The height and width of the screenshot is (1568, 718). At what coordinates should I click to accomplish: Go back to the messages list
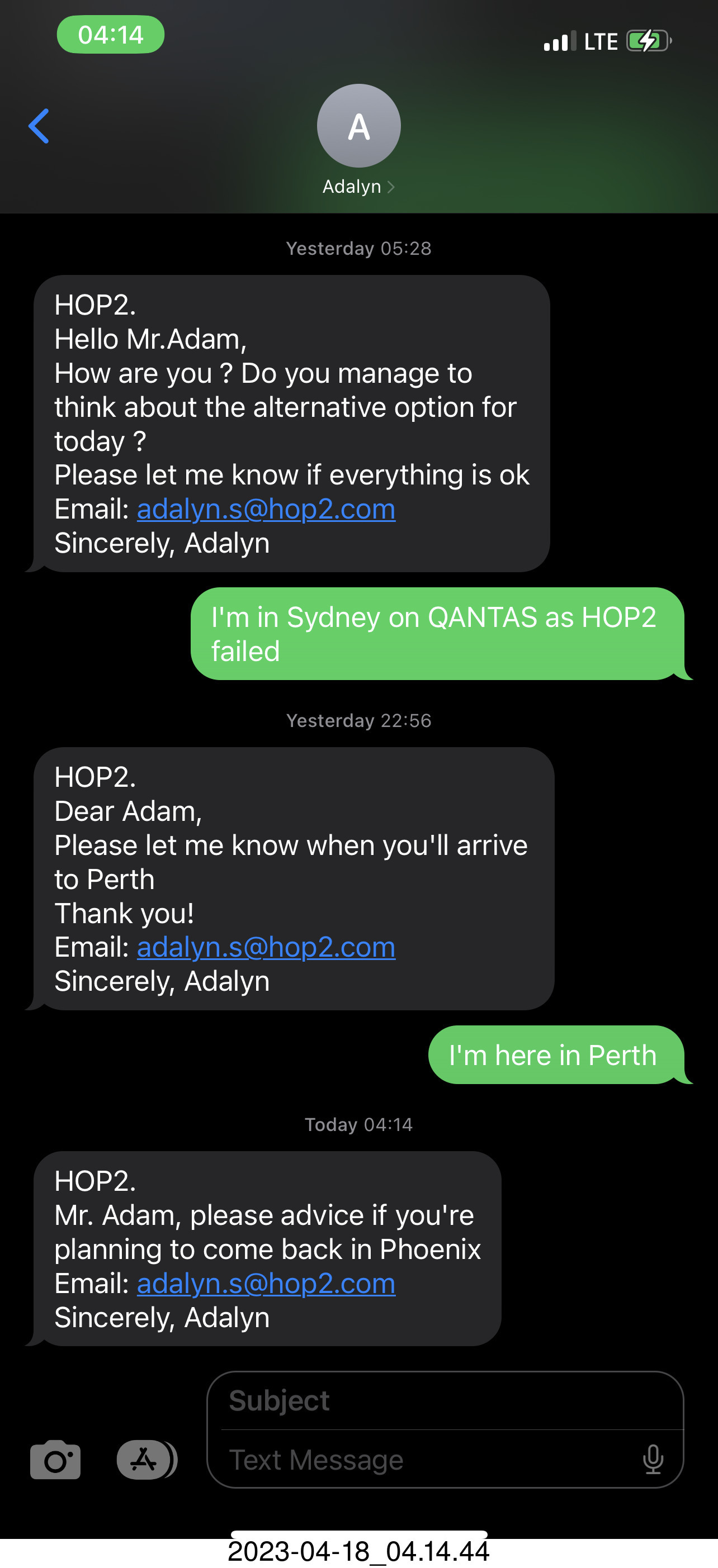coord(39,126)
